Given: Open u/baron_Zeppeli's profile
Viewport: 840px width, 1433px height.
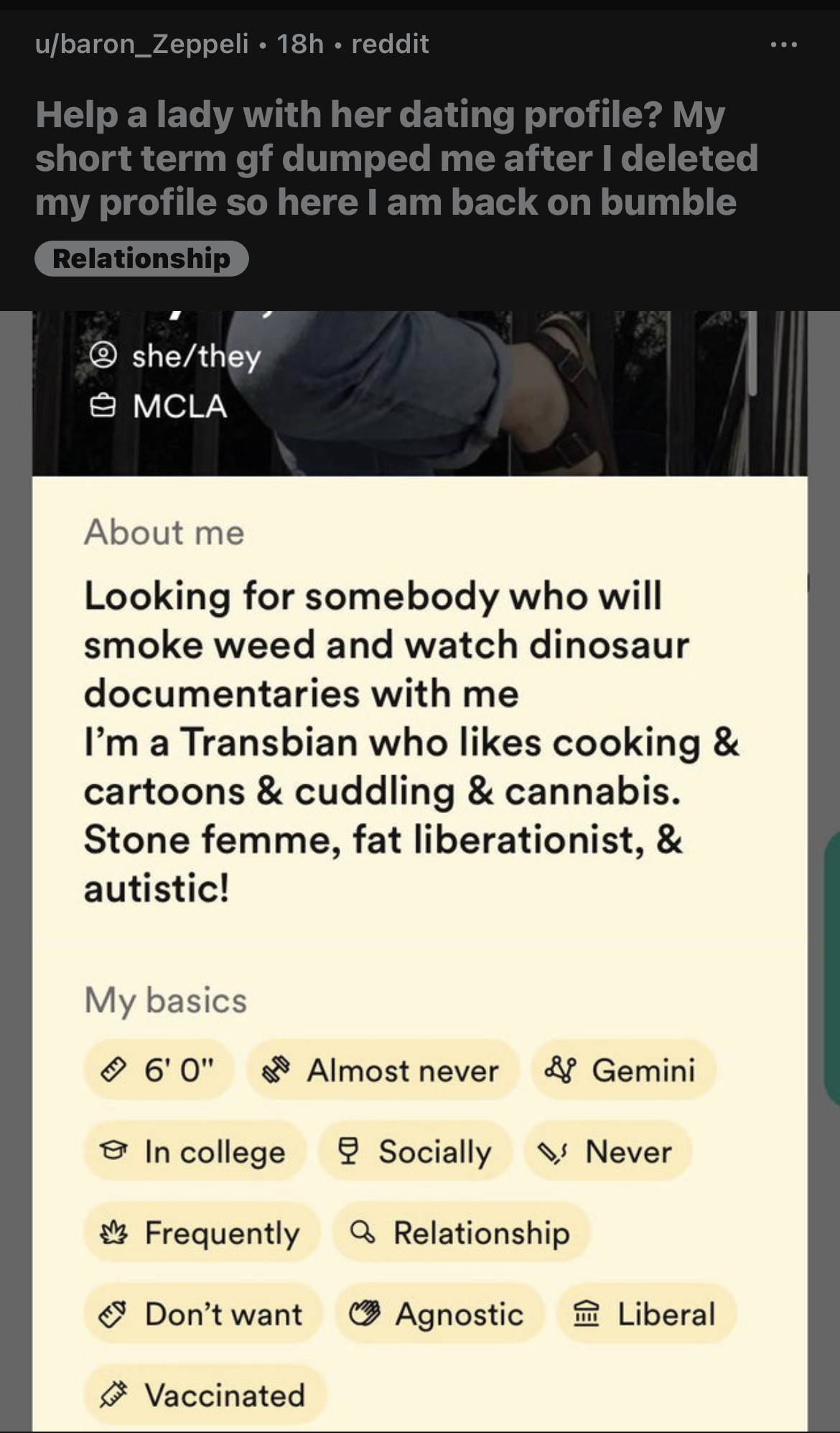Looking at the screenshot, I should pyautogui.click(x=142, y=45).
